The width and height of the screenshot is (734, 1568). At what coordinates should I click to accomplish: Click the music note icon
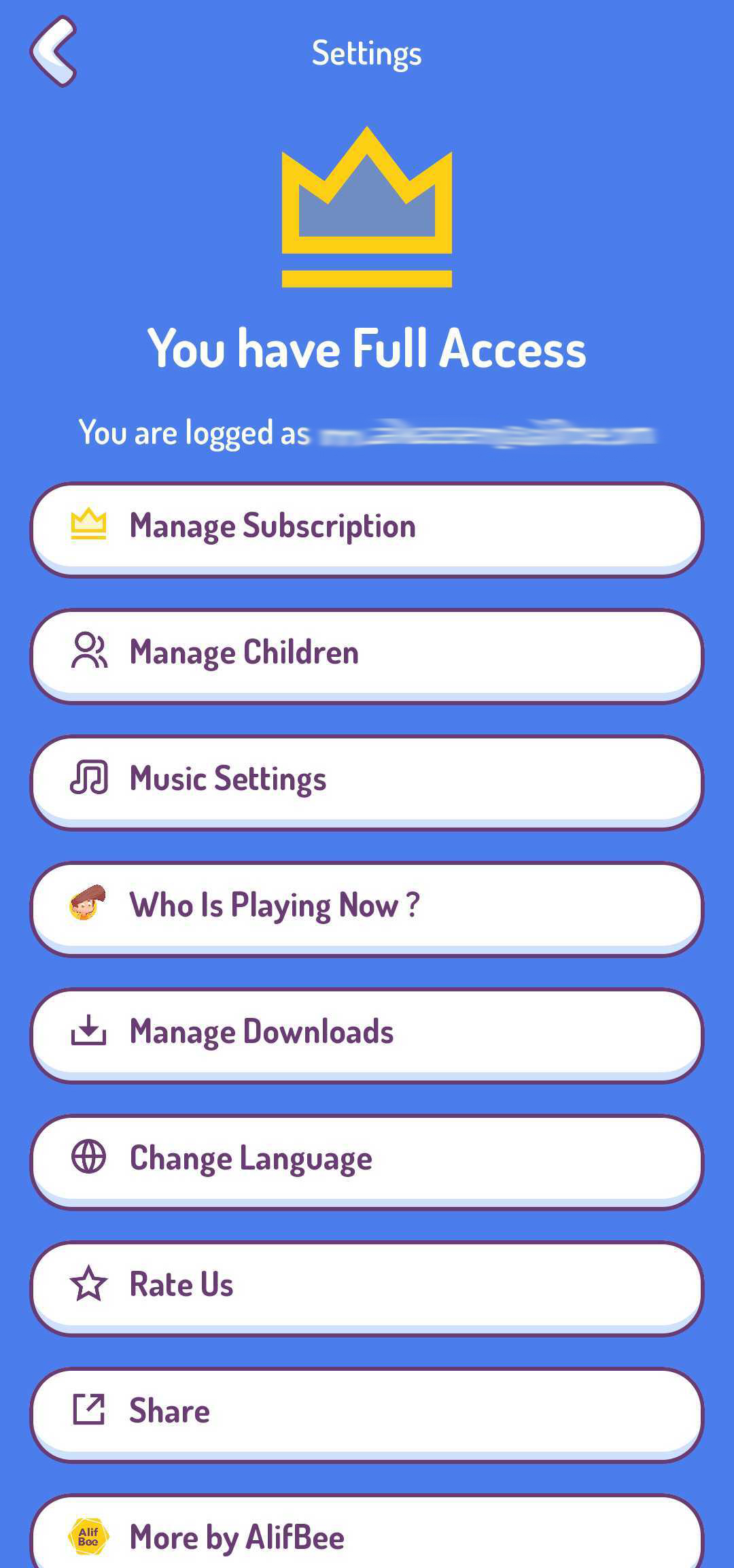tap(89, 779)
